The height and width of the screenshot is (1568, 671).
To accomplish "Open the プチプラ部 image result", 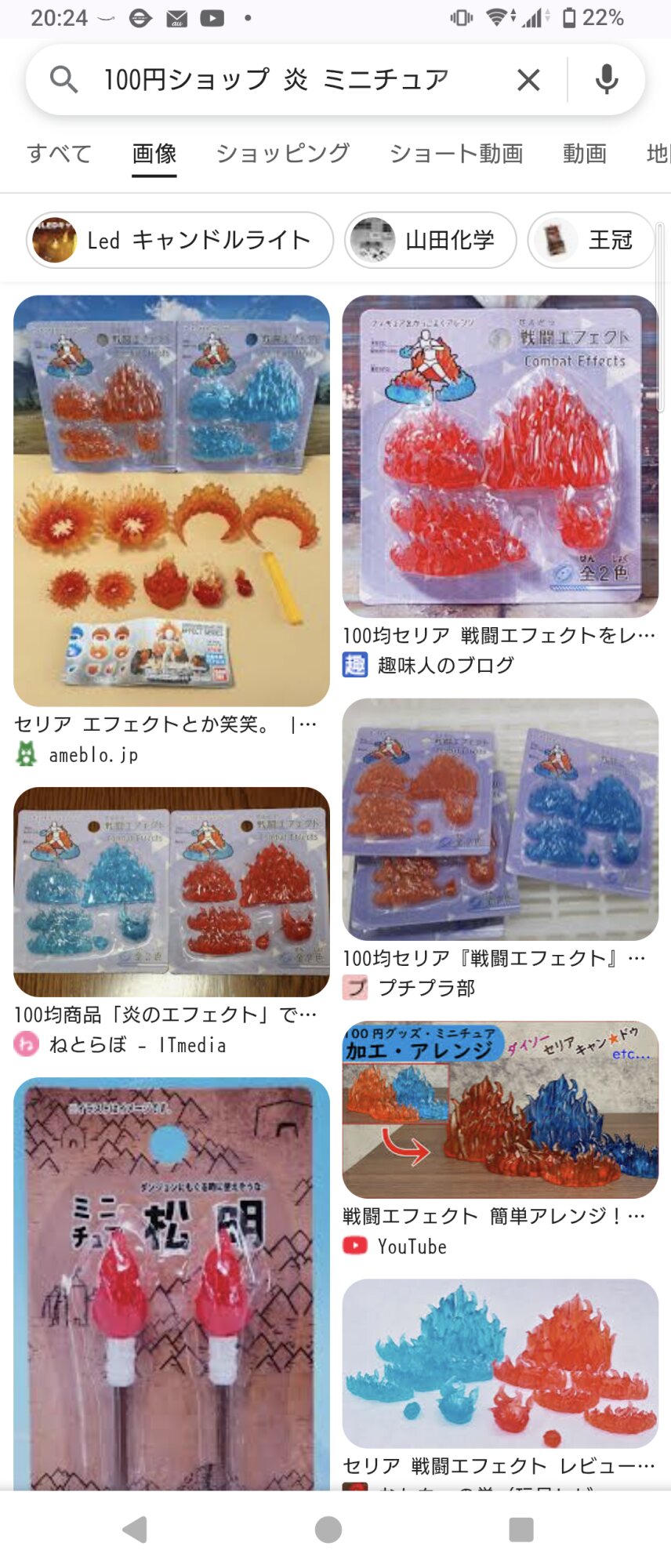I will (x=500, y=818).
